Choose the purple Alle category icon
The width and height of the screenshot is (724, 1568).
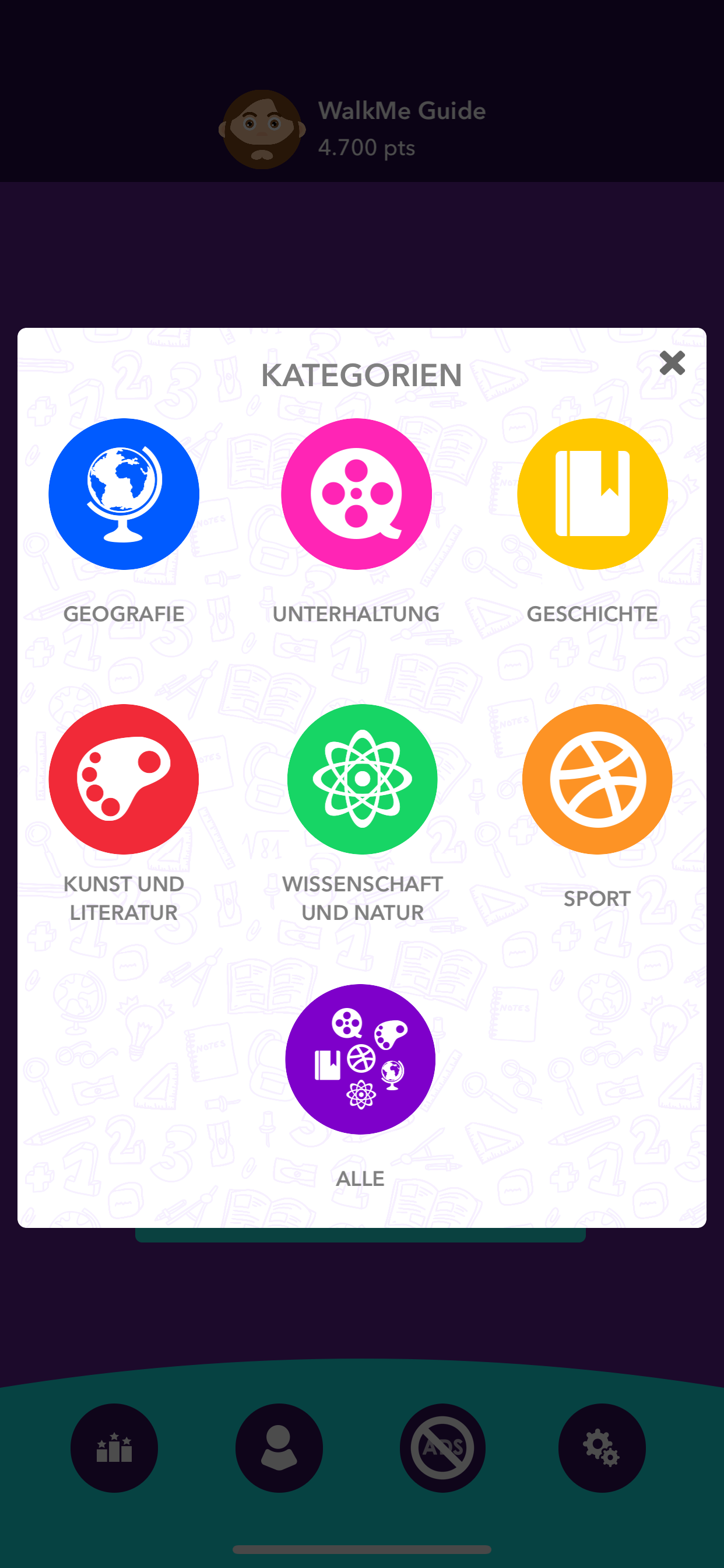360,1059
